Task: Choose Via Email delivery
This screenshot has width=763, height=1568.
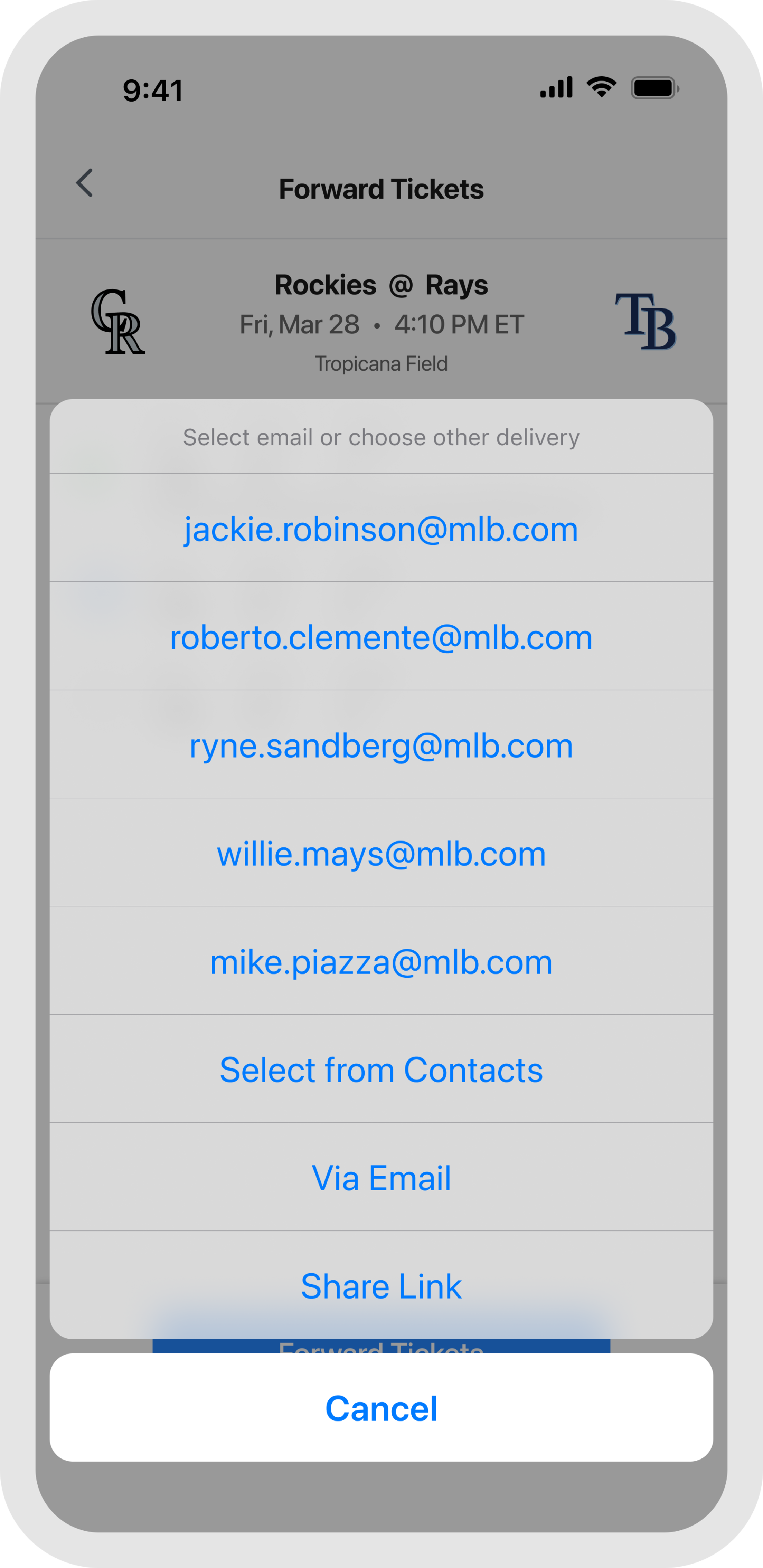Action: [x=381, y=1178]
